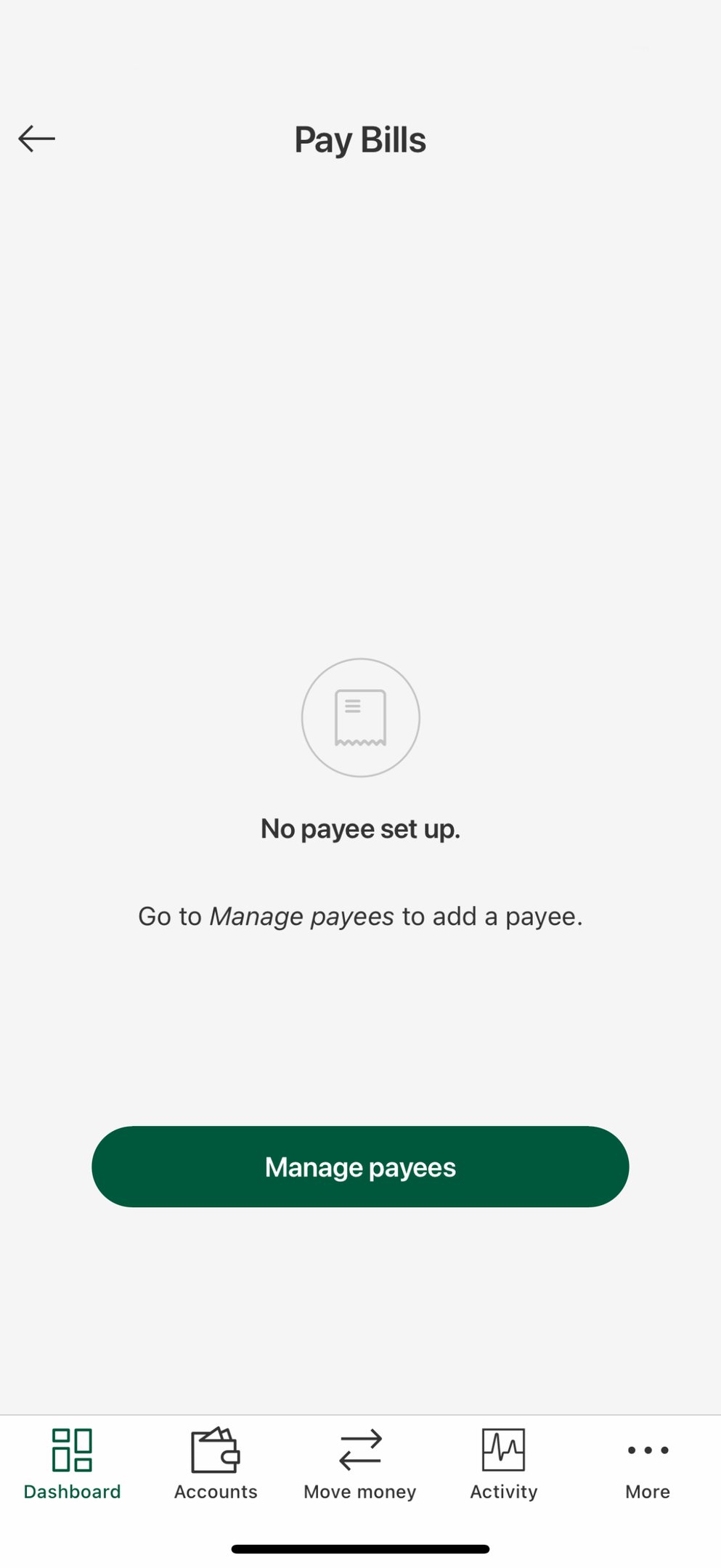Go back from Pay Bills
Screen dimensions: 721x1568
36,139
